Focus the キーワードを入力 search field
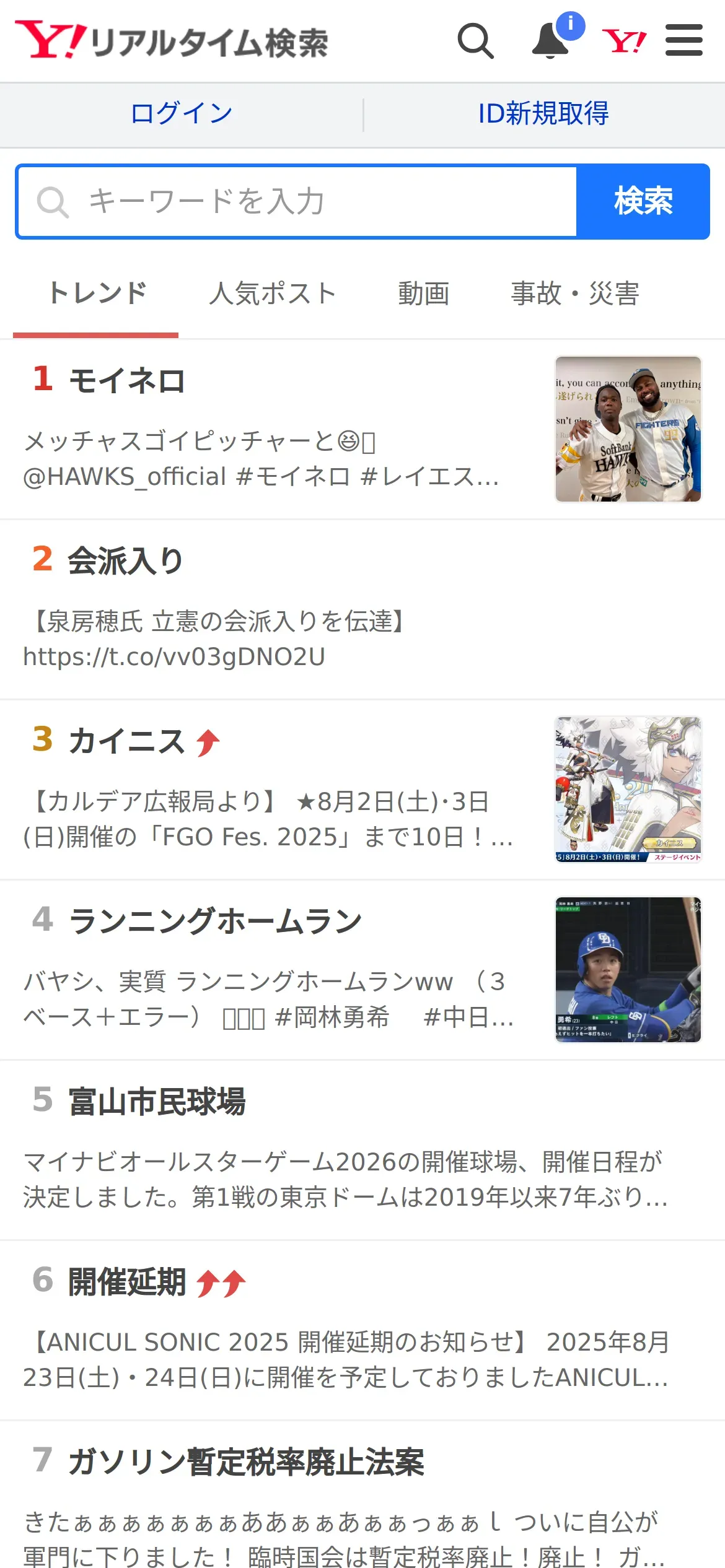 tap(297, 202)
